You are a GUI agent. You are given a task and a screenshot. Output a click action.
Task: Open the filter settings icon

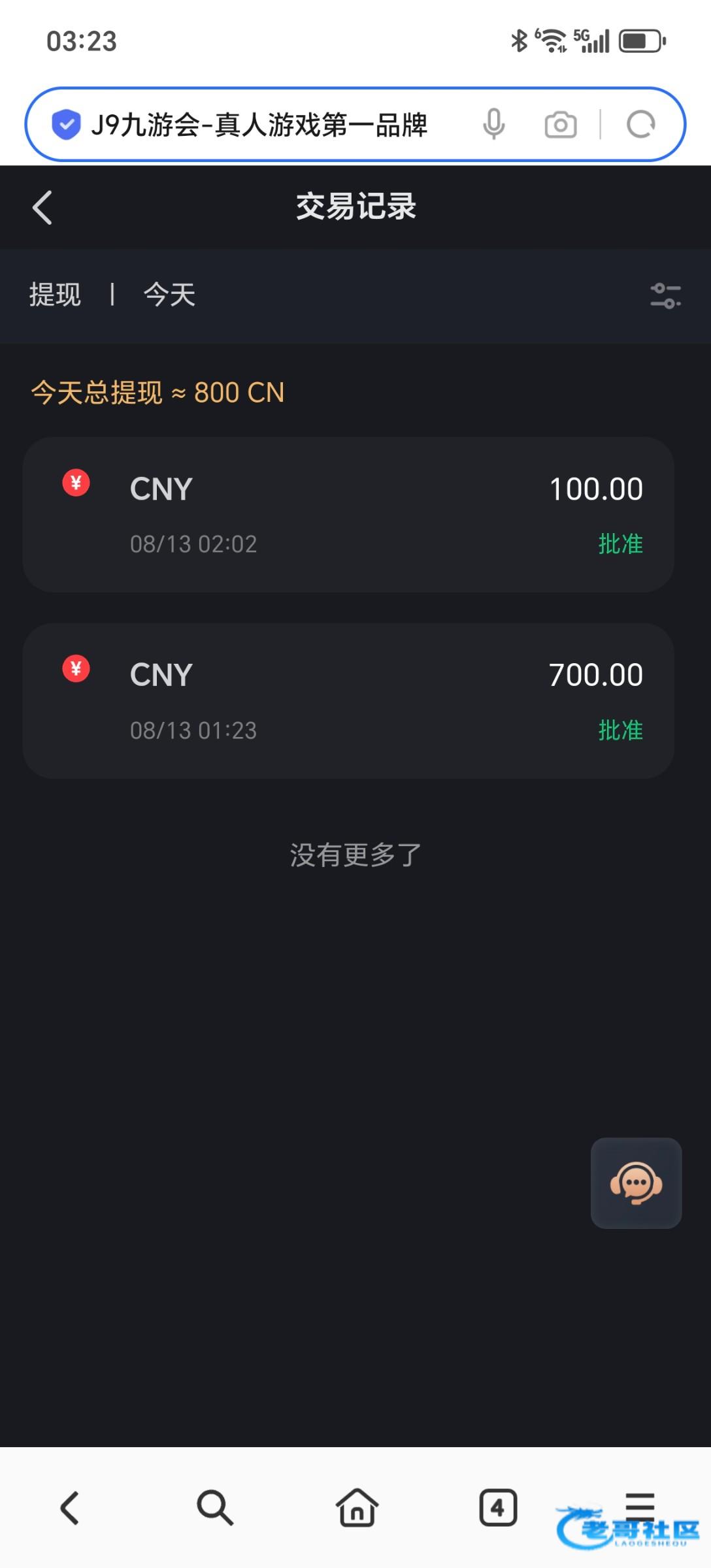(x=665, y=295)
